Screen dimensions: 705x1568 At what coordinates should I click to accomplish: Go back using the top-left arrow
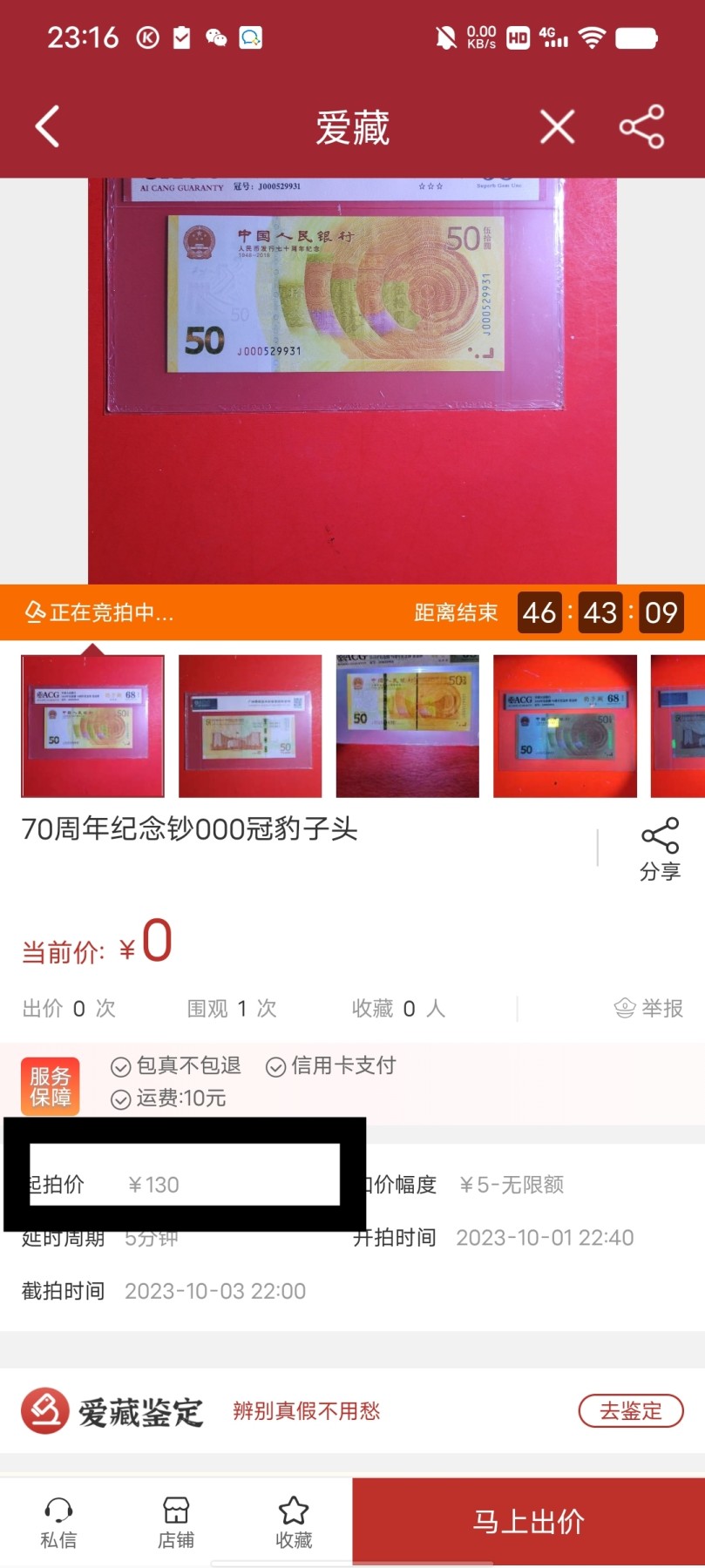click(x=48, y=127)
